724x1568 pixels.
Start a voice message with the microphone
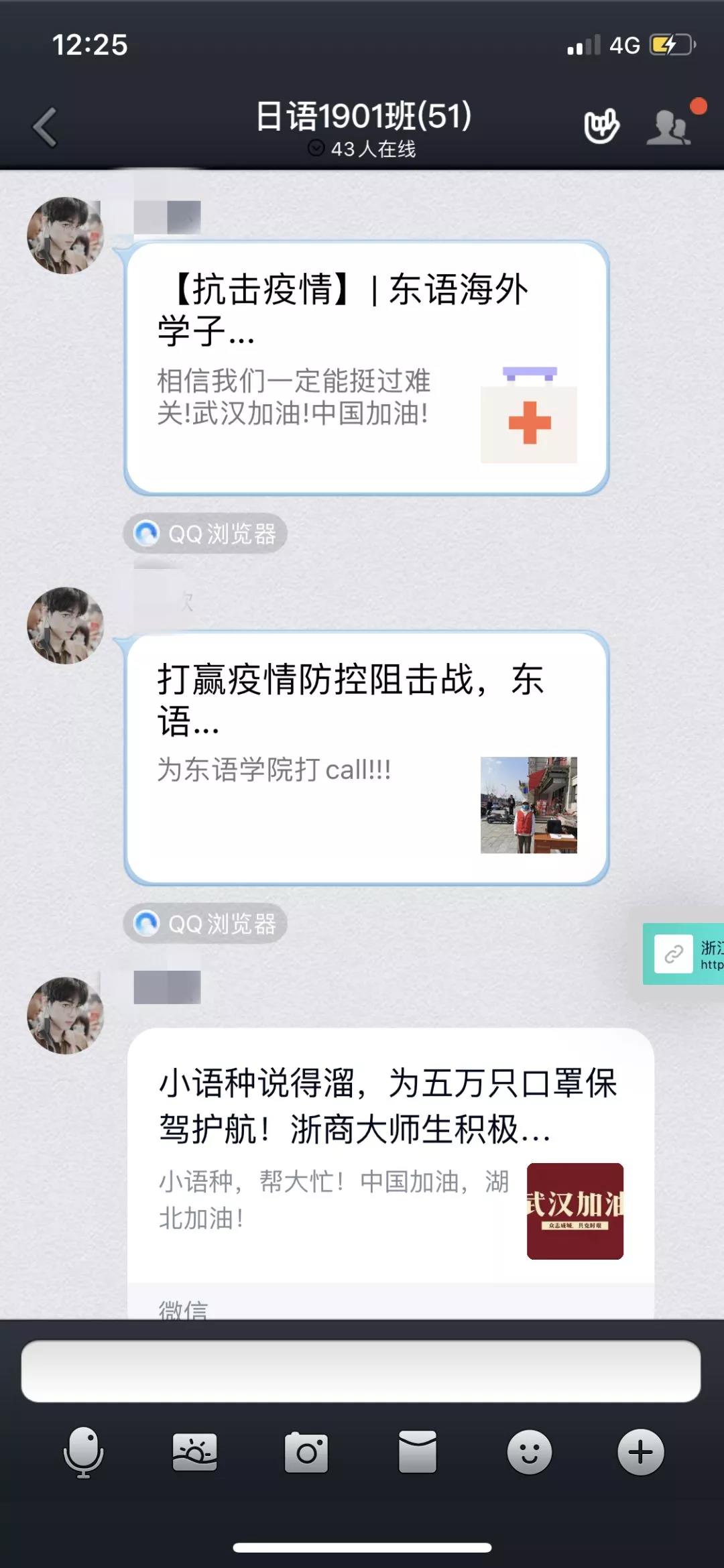(83, 1452)
